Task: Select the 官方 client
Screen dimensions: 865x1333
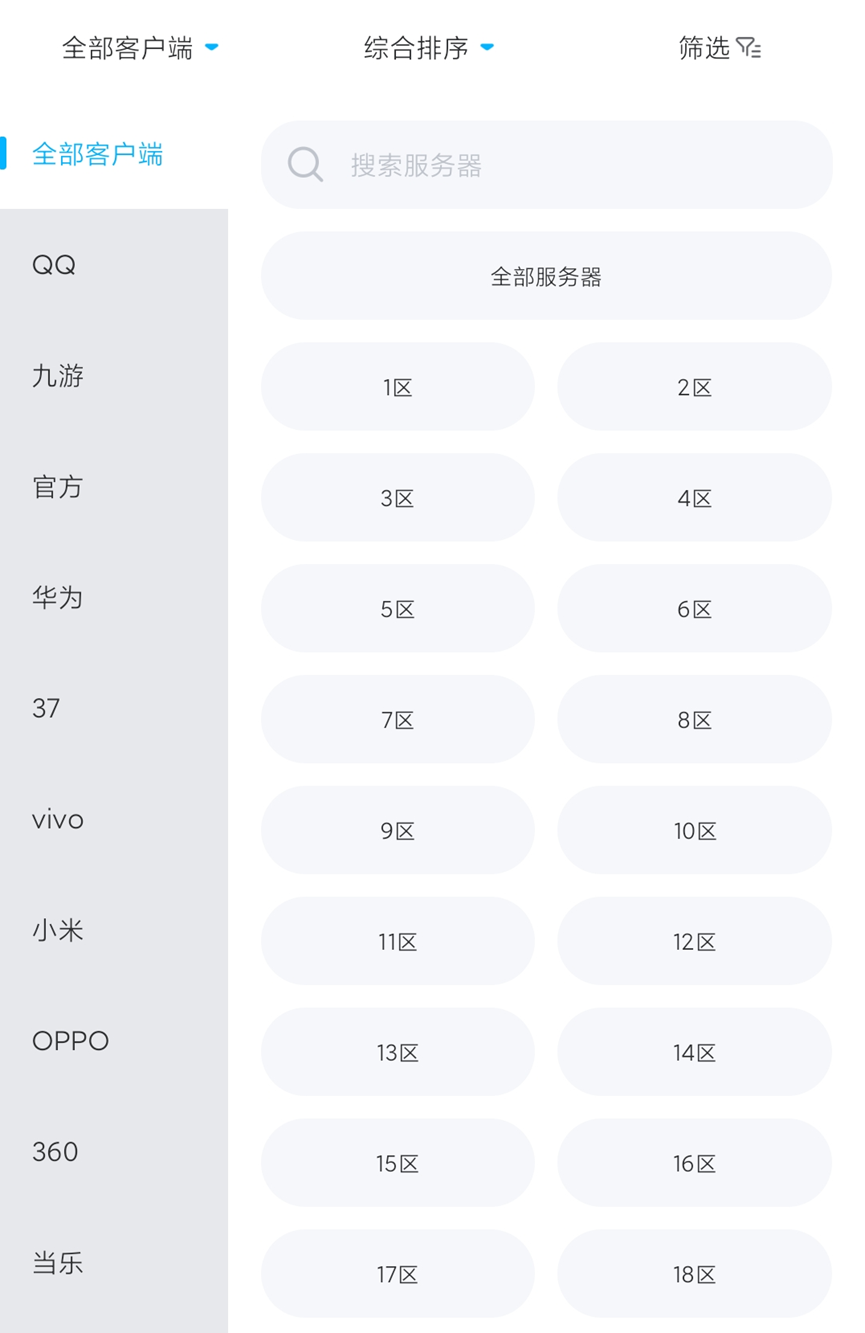Action: pyautogui.click(x=58, y=487)
